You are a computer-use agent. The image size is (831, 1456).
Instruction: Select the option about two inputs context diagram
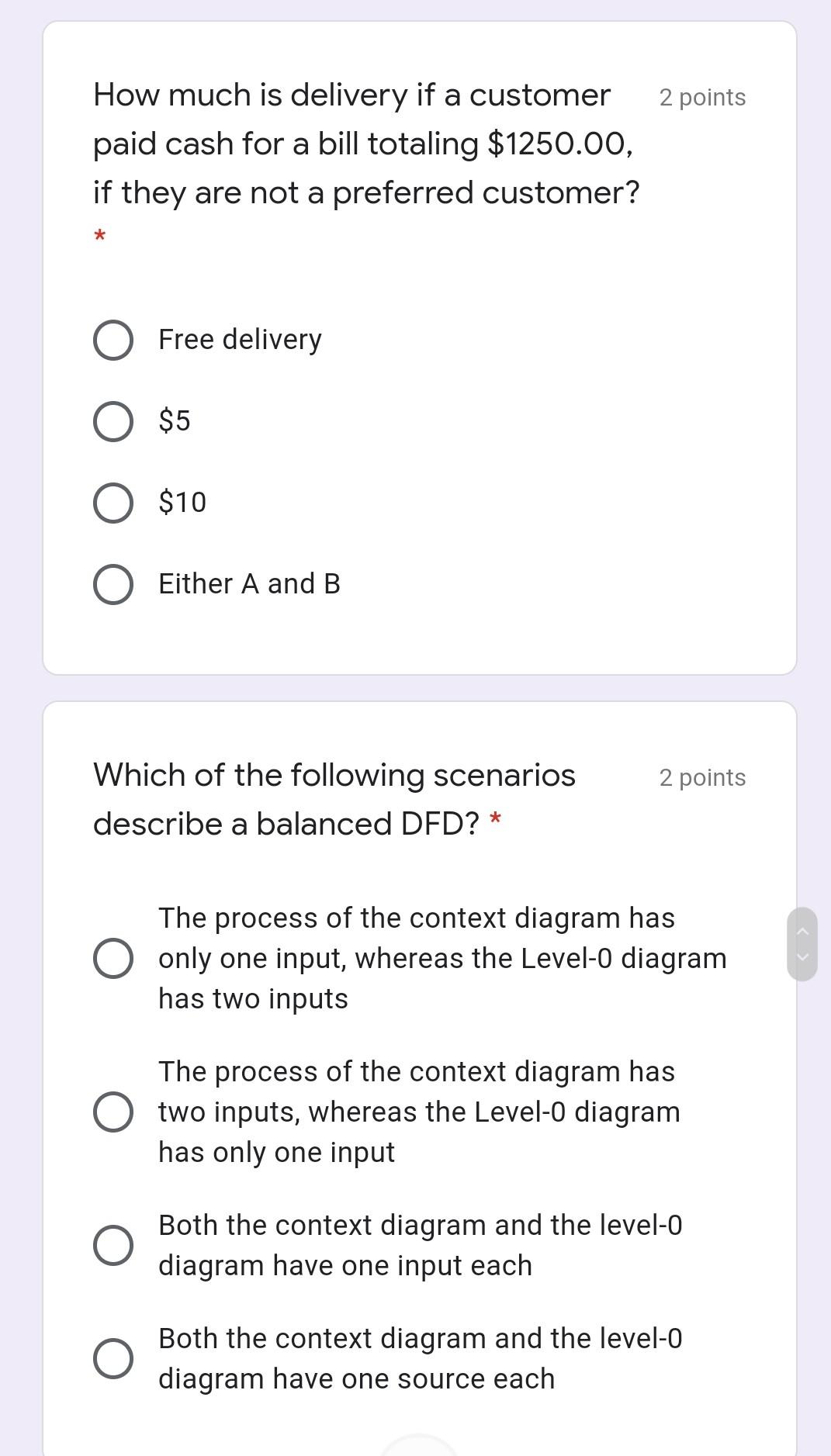[113, 1112]
